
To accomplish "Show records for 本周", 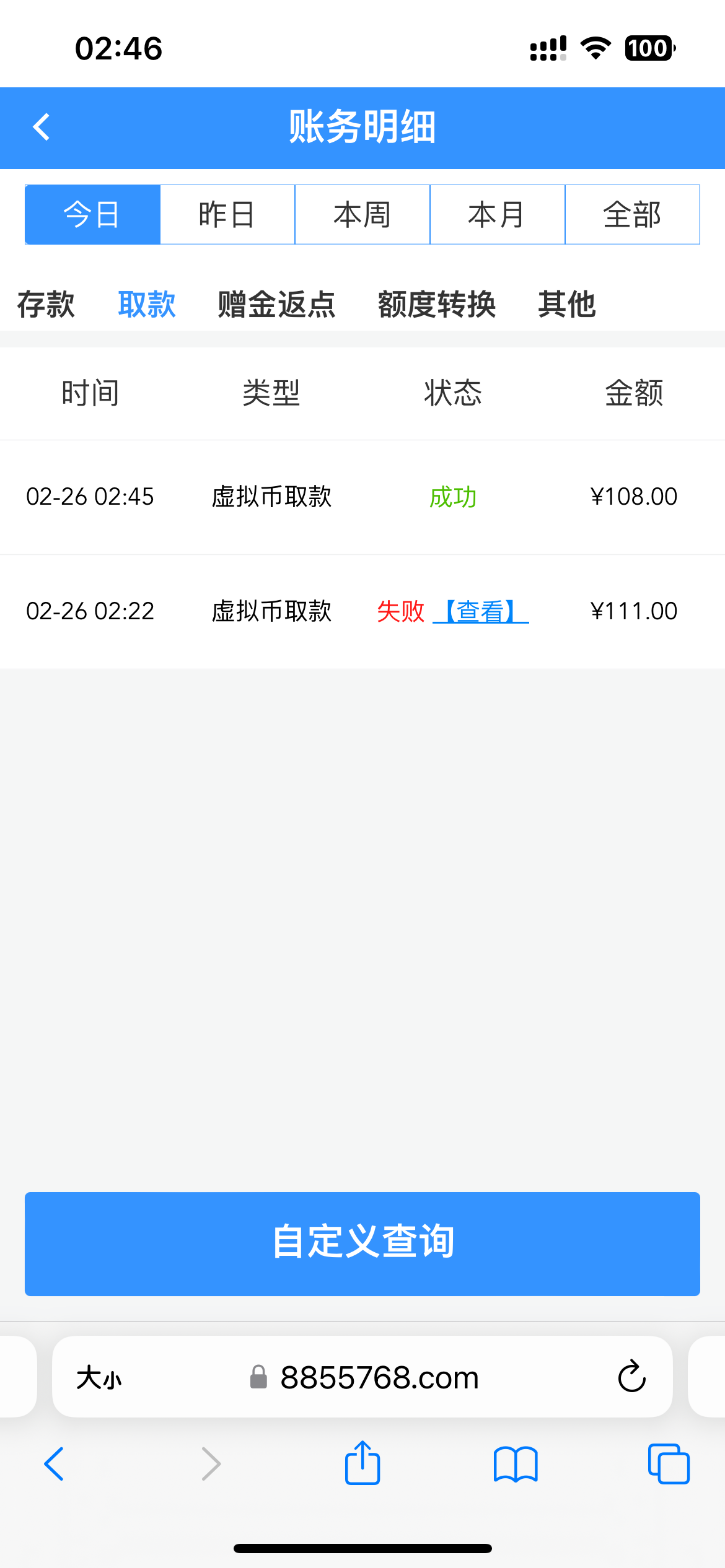I will [x=362, y=215].
